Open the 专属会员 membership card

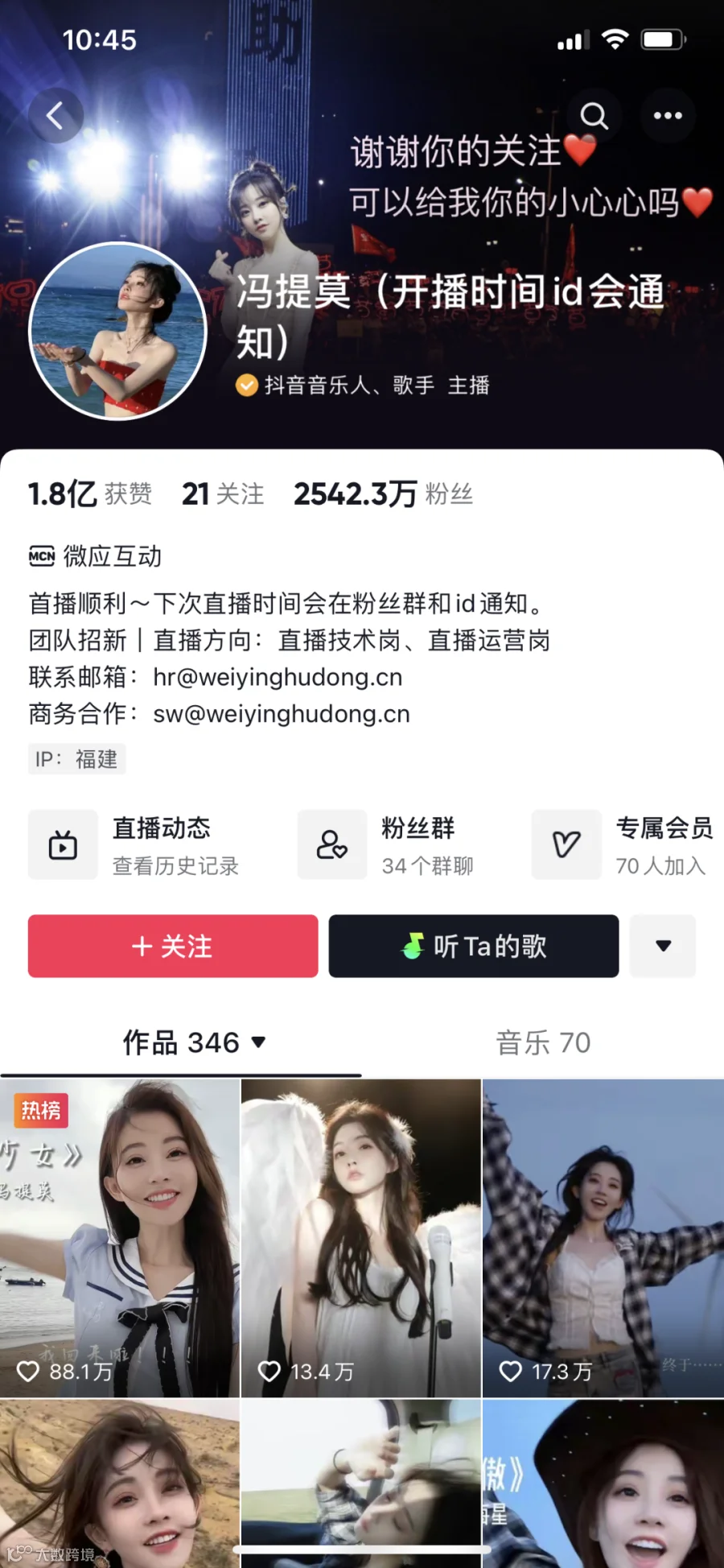click(x=623, y=845)
